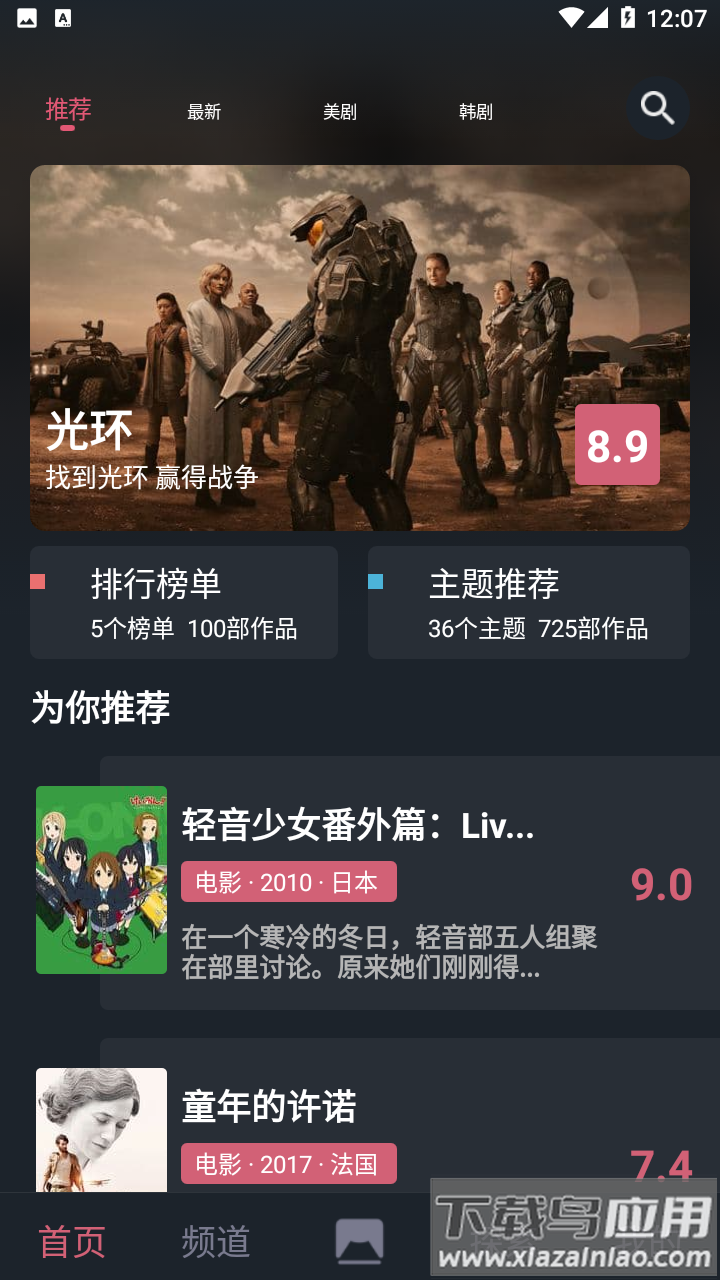The image size is (720, 1280).
Task: Open search using the magnifier icon
Action: click(656, 107)
